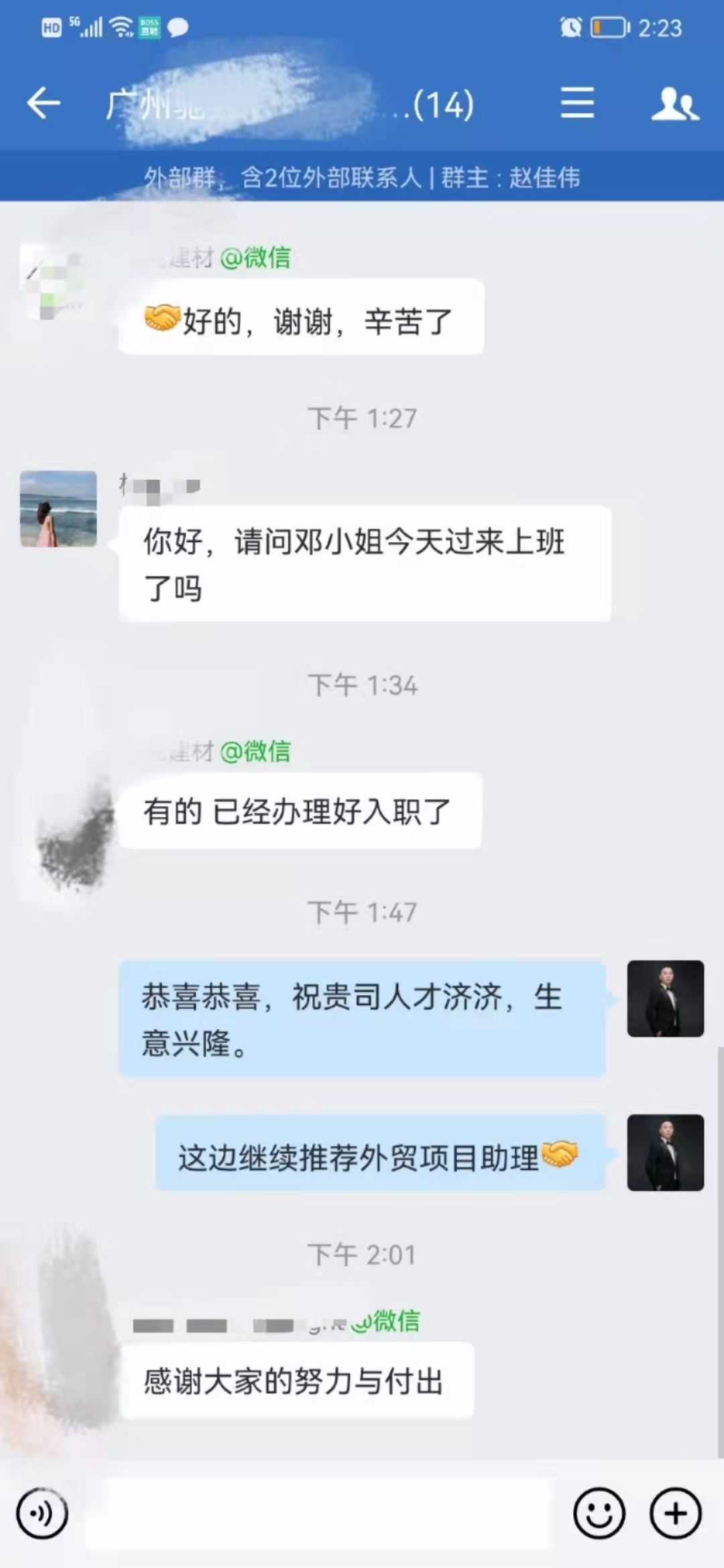The height and width of the screenshot is (1568, 724).
Task: Open the three-line menu icon
Action: click(x=577, y=103)
